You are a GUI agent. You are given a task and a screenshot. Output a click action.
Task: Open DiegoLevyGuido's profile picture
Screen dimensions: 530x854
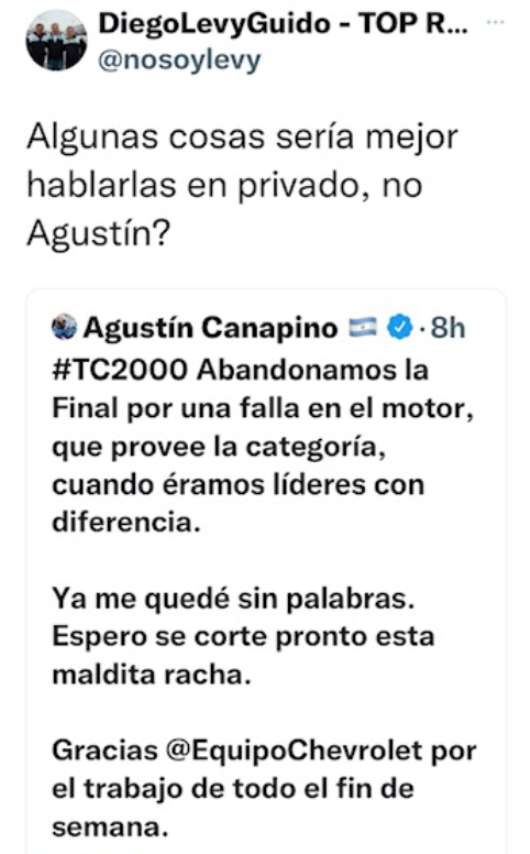pos(57,40)
